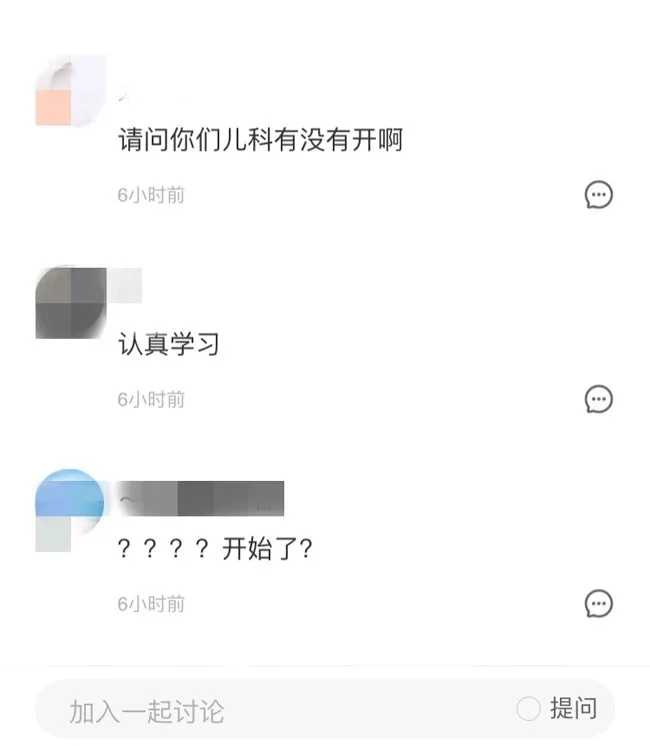Open avatar of 开始了? commenter
The image size is (650, 746).
pyautogui.click(x=69, y=505)
